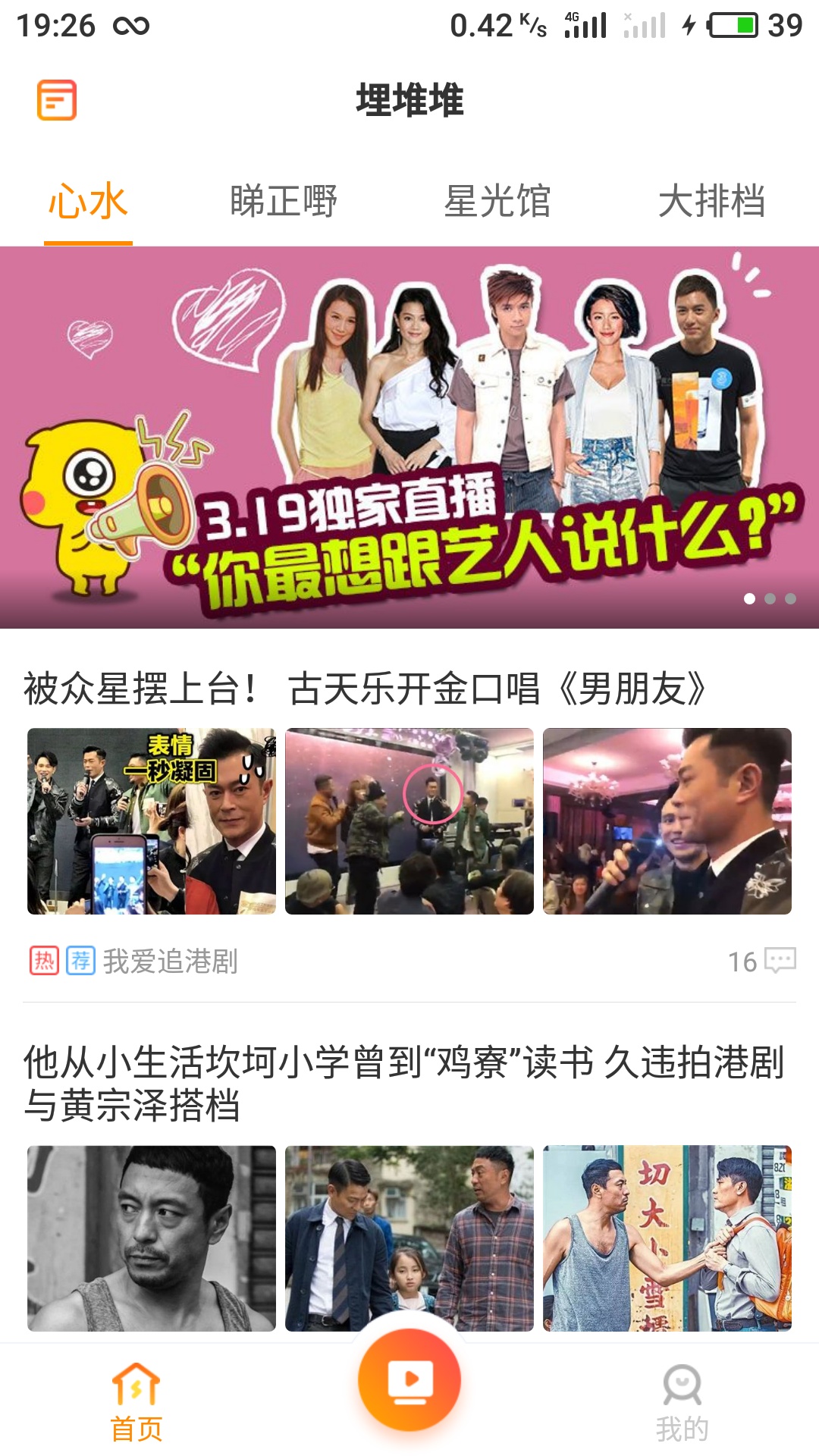819x1456 pixels.
Task: Open the 星光馆 tab
Action: [500, 200]
